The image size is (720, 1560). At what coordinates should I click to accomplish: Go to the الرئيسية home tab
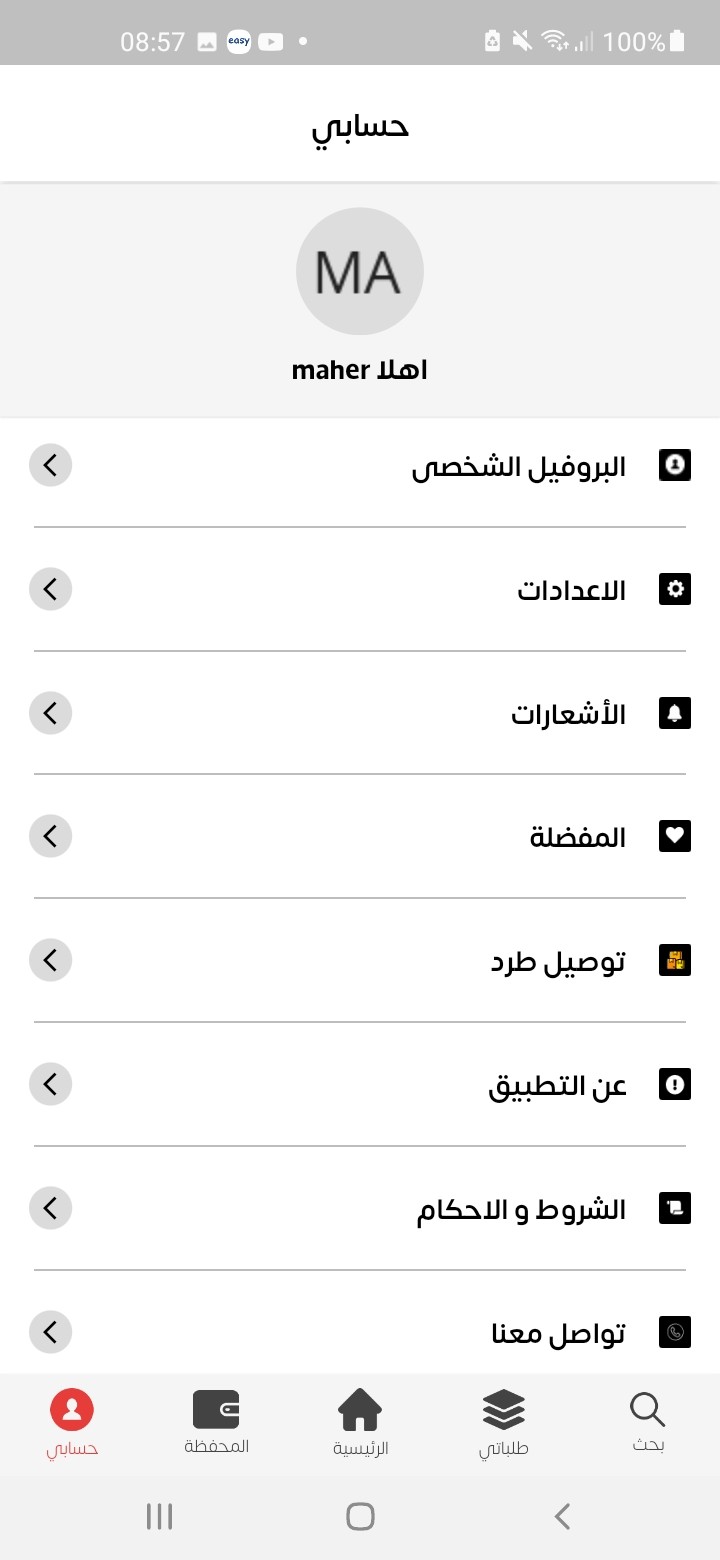(360, 1422)
